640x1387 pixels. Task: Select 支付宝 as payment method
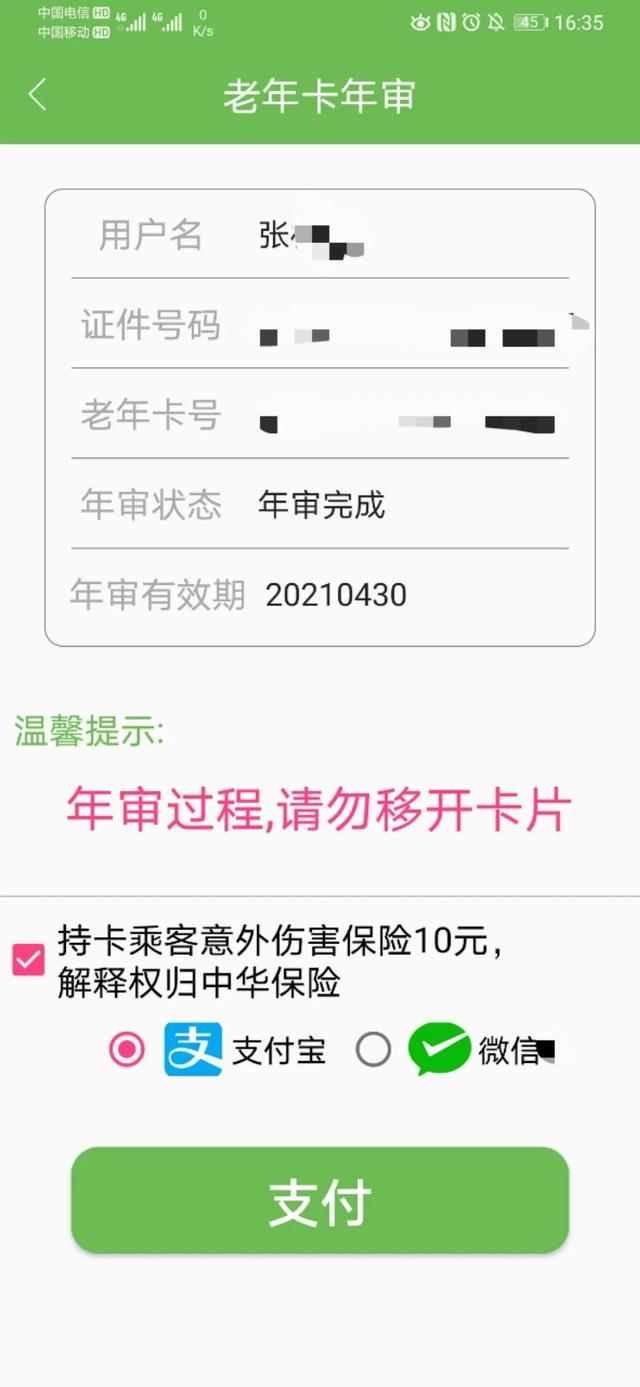click(x=127, y=1050)
